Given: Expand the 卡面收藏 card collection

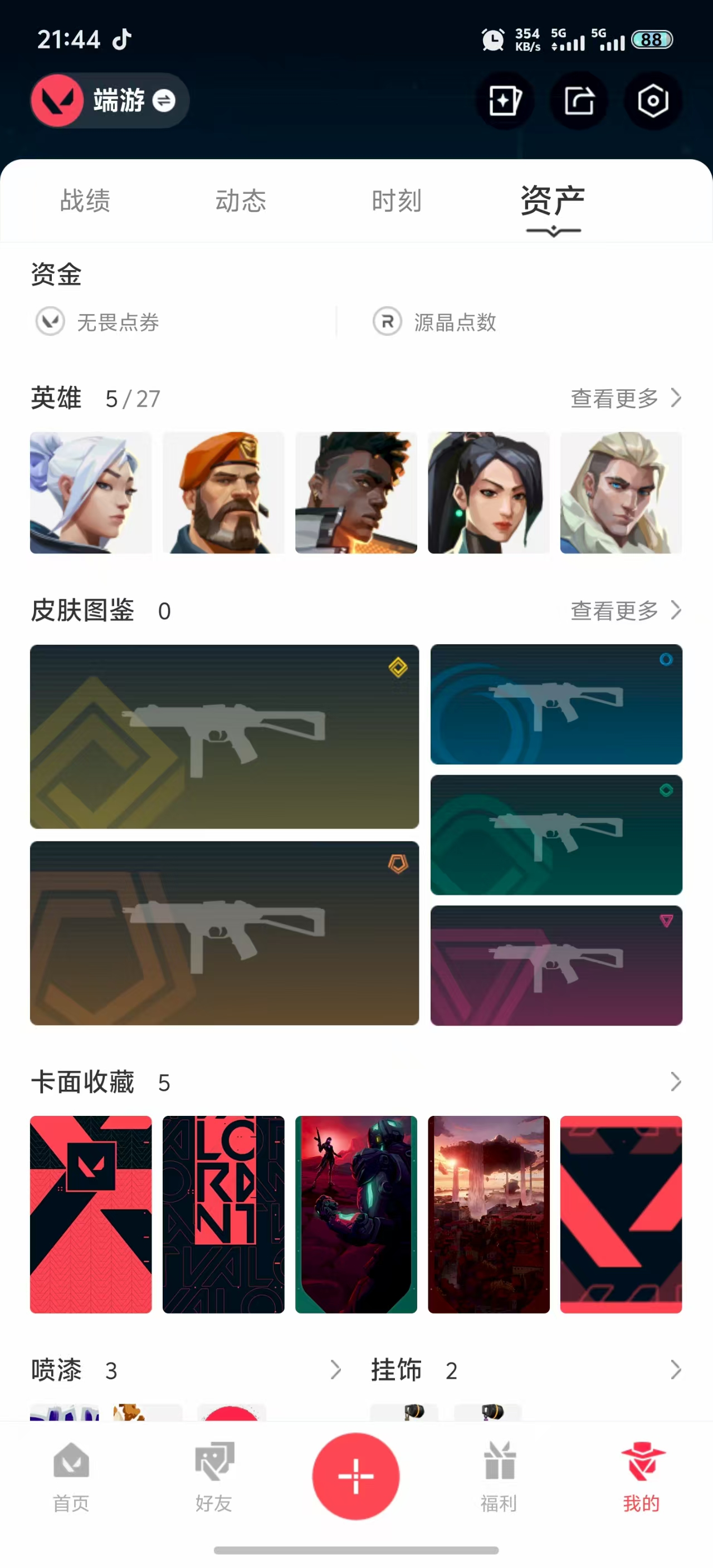Looking at the screenshot, I should tap(675, 1082).
